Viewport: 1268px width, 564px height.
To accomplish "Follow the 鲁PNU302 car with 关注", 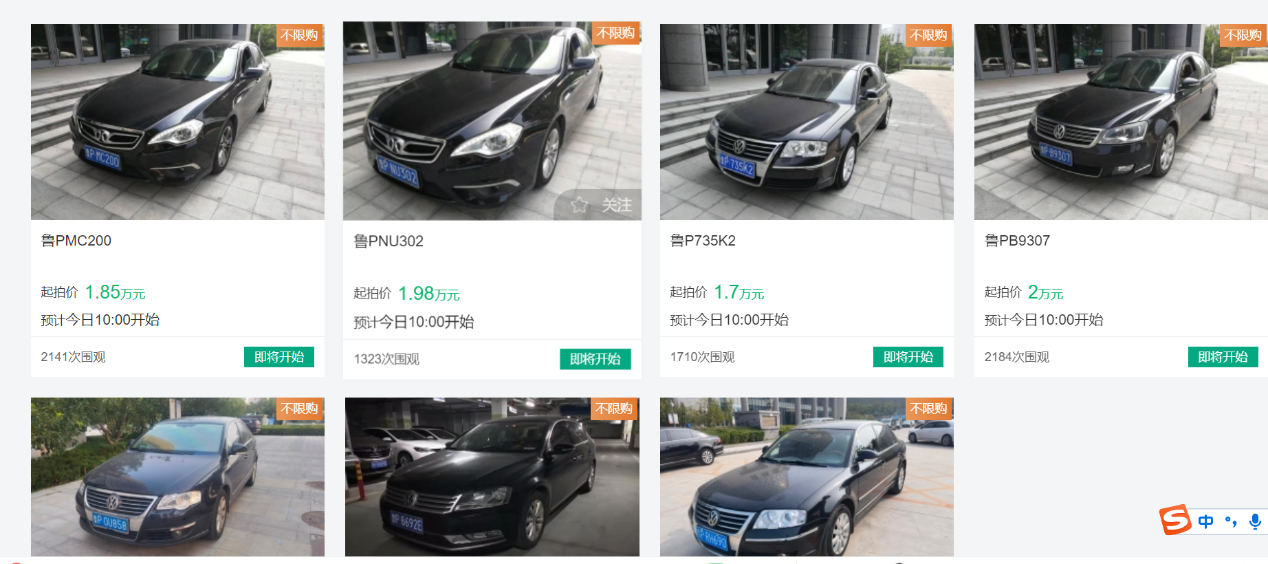I will point(601,205).
